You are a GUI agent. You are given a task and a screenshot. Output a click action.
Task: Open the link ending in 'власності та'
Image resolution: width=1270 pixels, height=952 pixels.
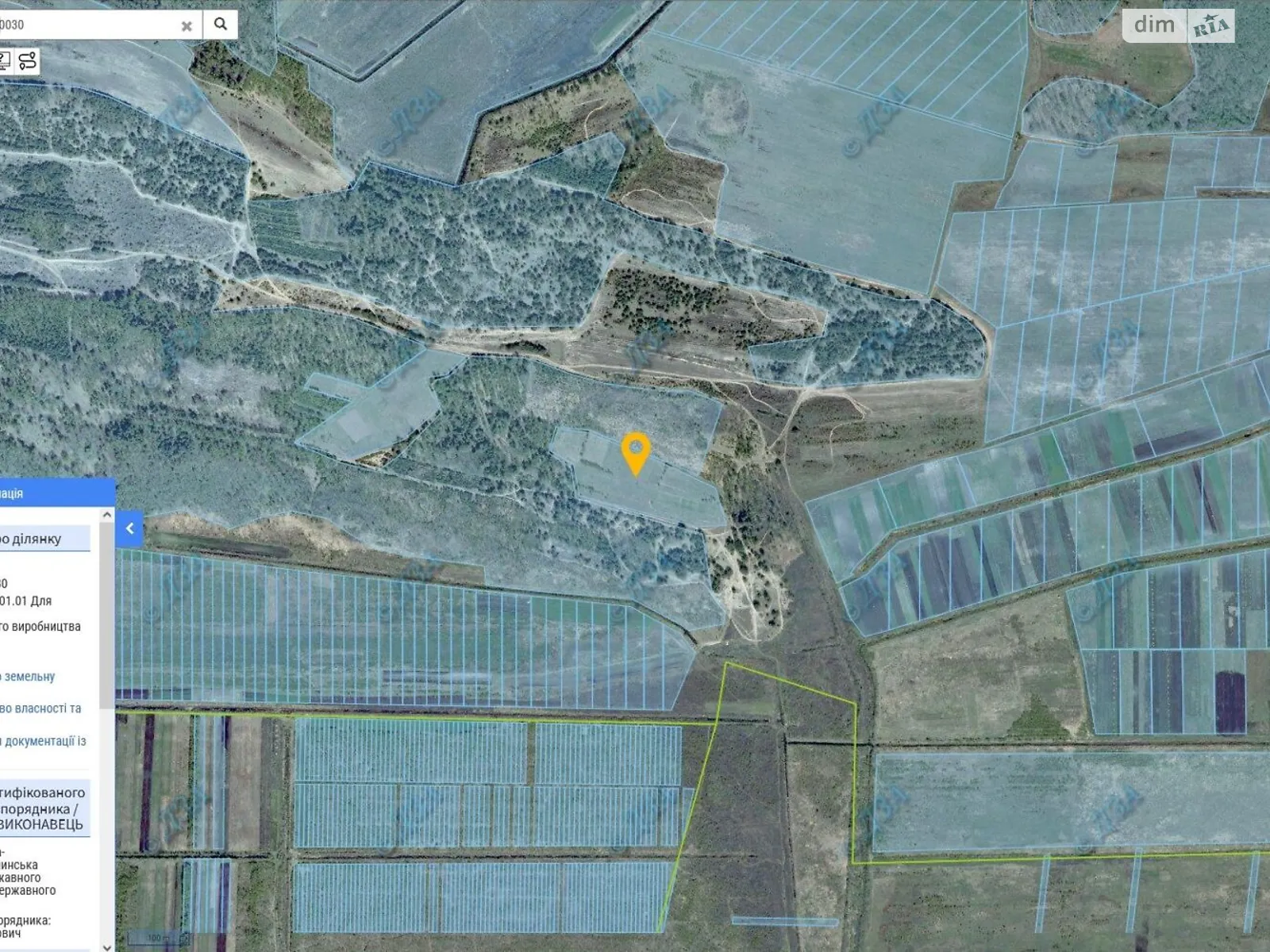click(40, 708)
